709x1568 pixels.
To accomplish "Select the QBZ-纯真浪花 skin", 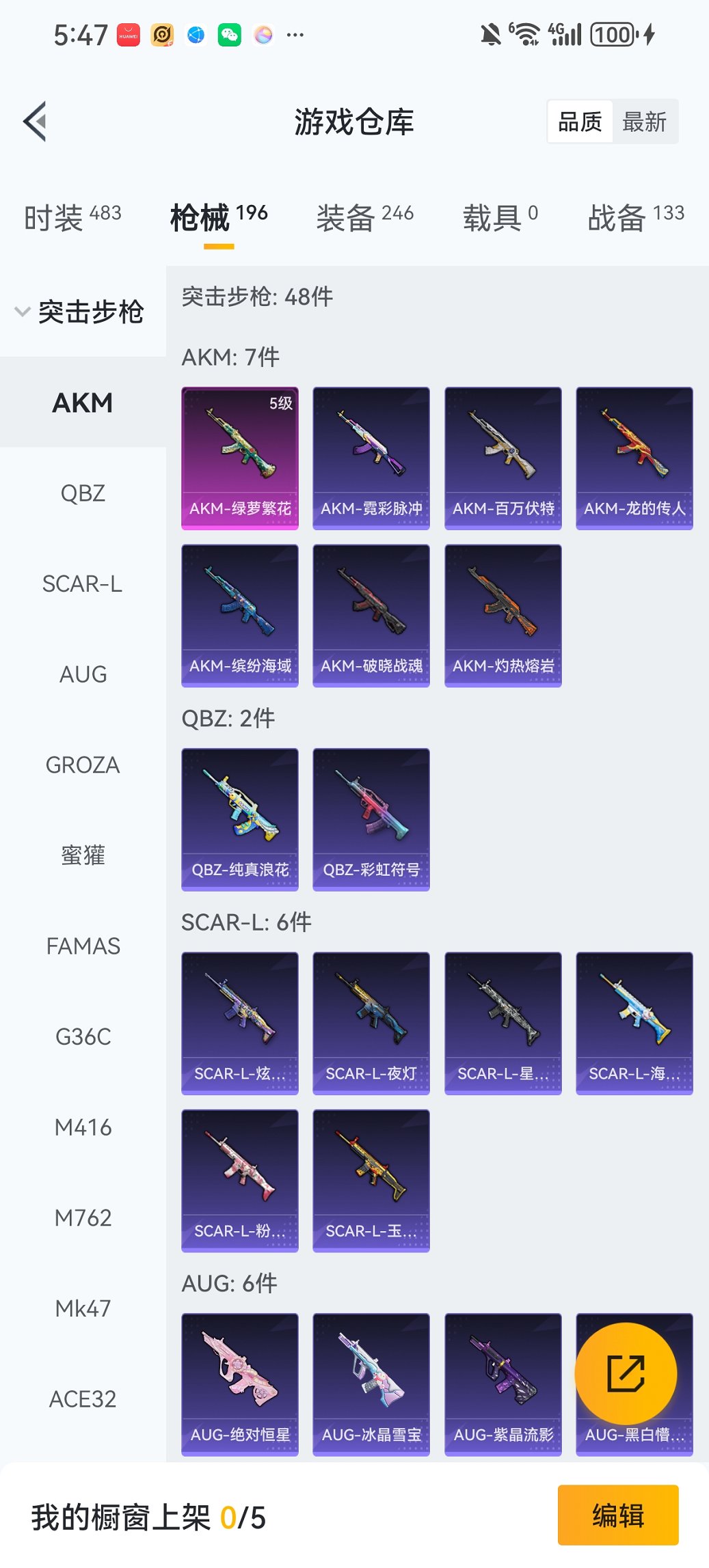I will pyautogui.click(x=239, y=819).
